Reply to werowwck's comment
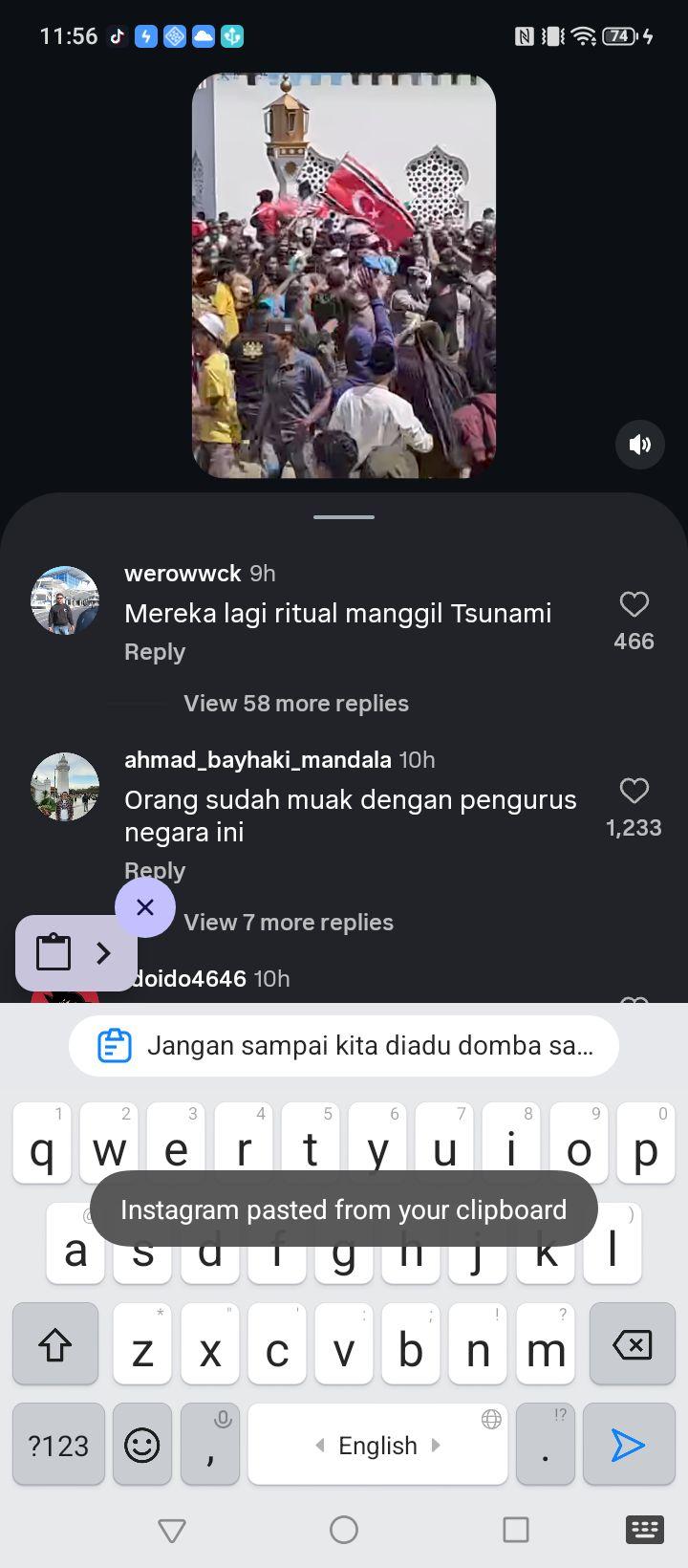The height and width of the screenshot is (1568, 688). (x=155, y=652)
